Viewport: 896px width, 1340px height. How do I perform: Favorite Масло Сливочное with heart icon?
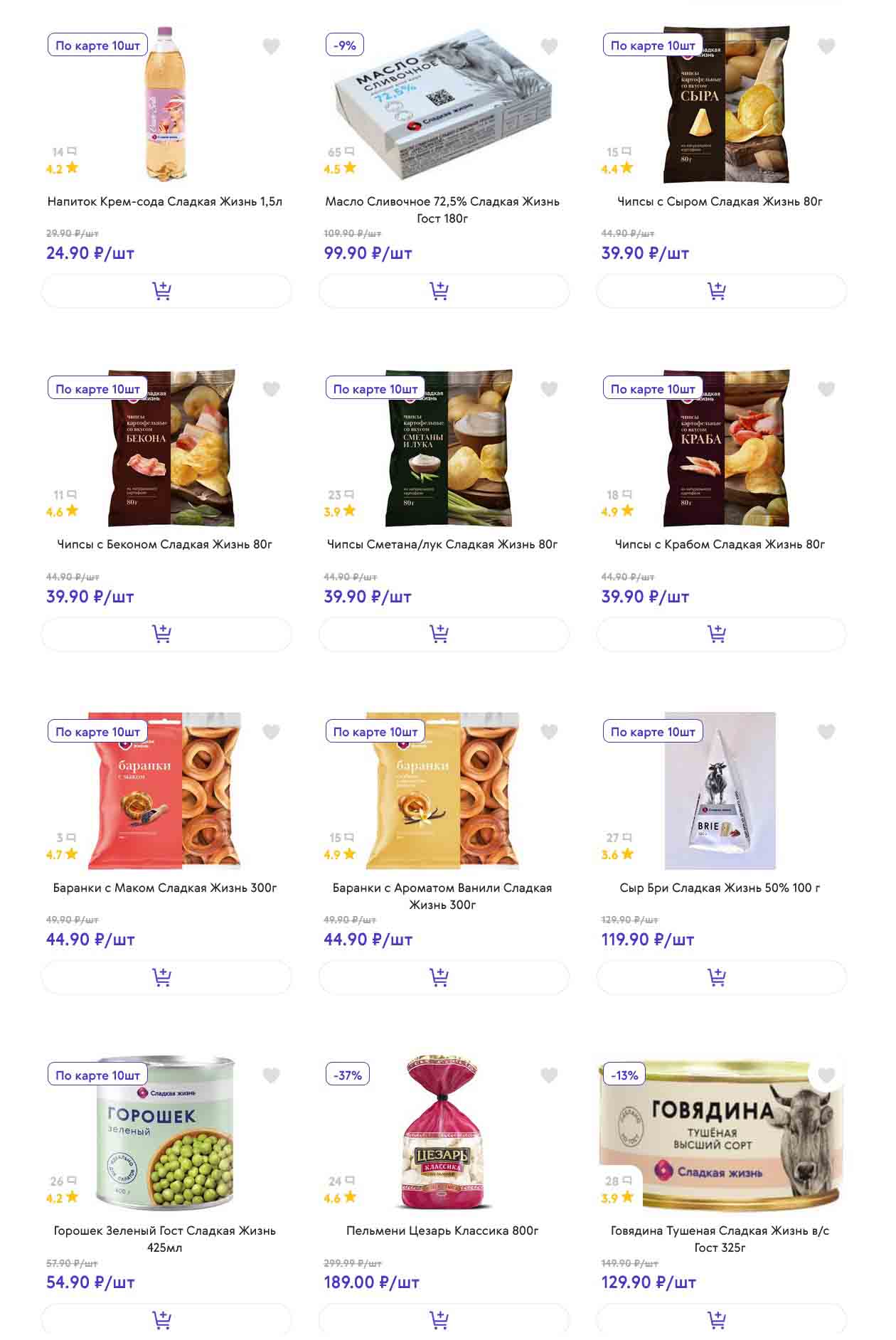(x=549, y=46)
